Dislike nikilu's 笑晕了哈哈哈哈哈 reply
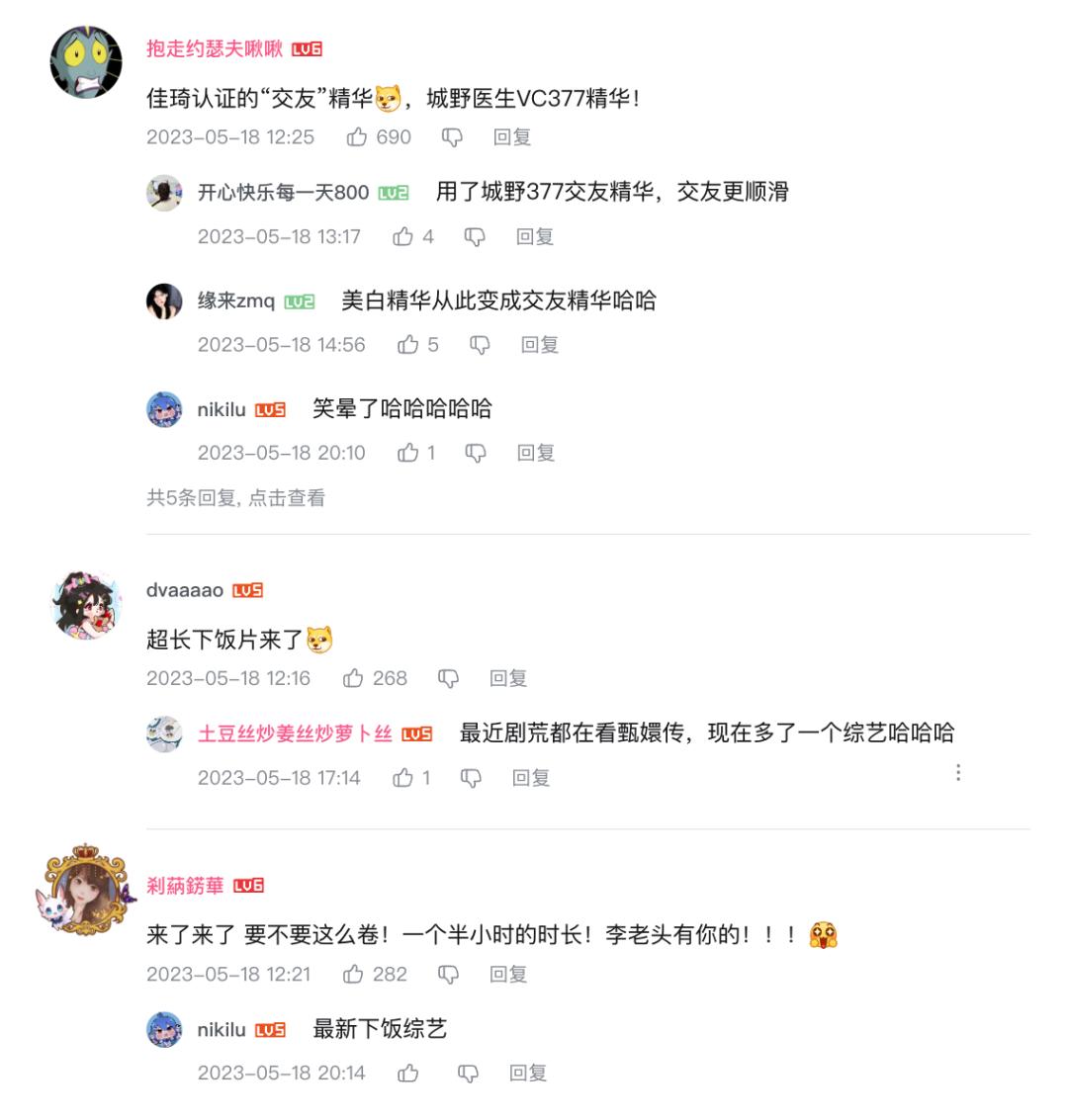Image resolution: width=1068 pixels, height=1120 pixels. (476, 454)
